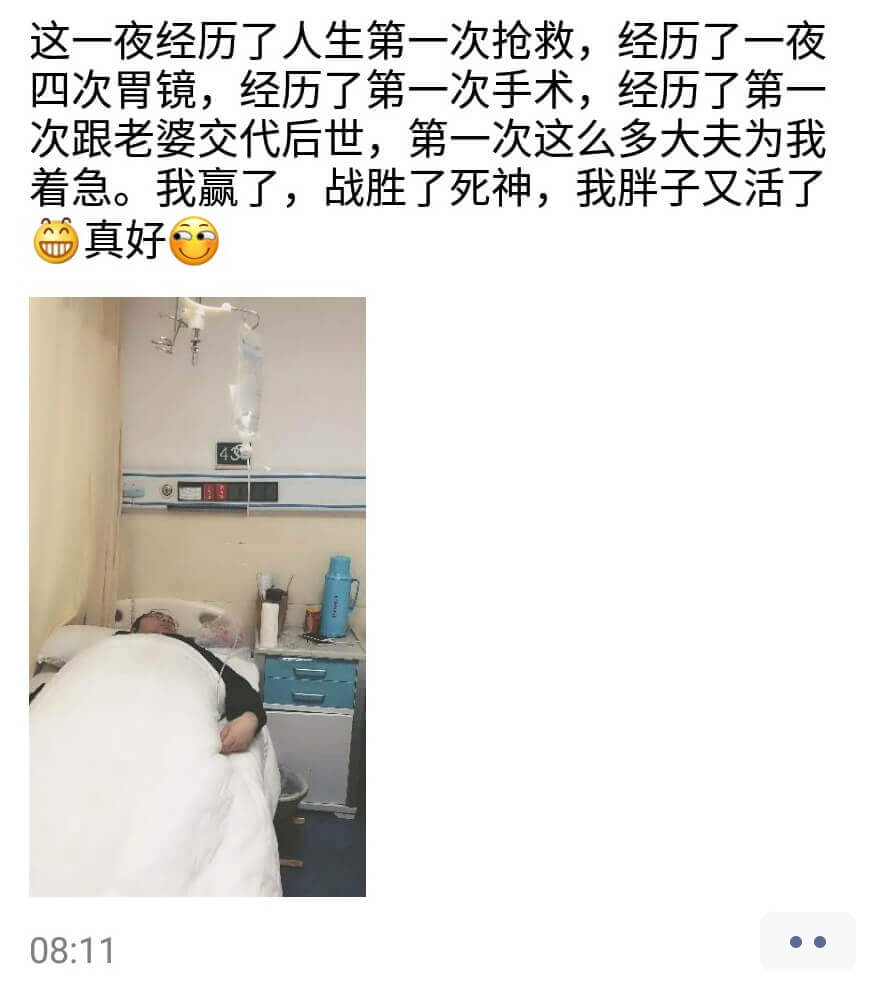
Task: Tap the two-dot like and comment button
Action: [x=807, y=942]
